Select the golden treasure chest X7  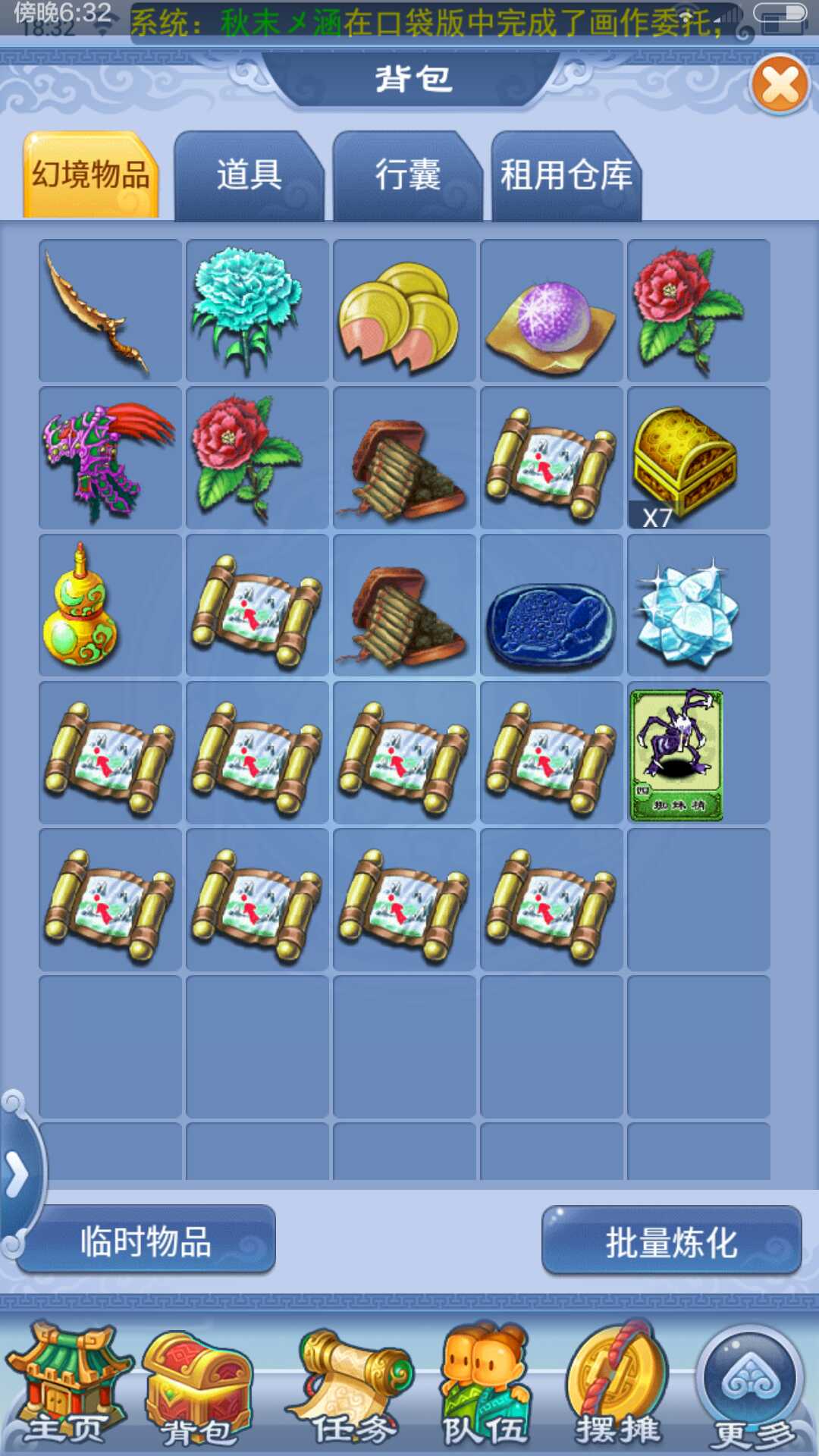pyautogui.click(x=698, y=458)
